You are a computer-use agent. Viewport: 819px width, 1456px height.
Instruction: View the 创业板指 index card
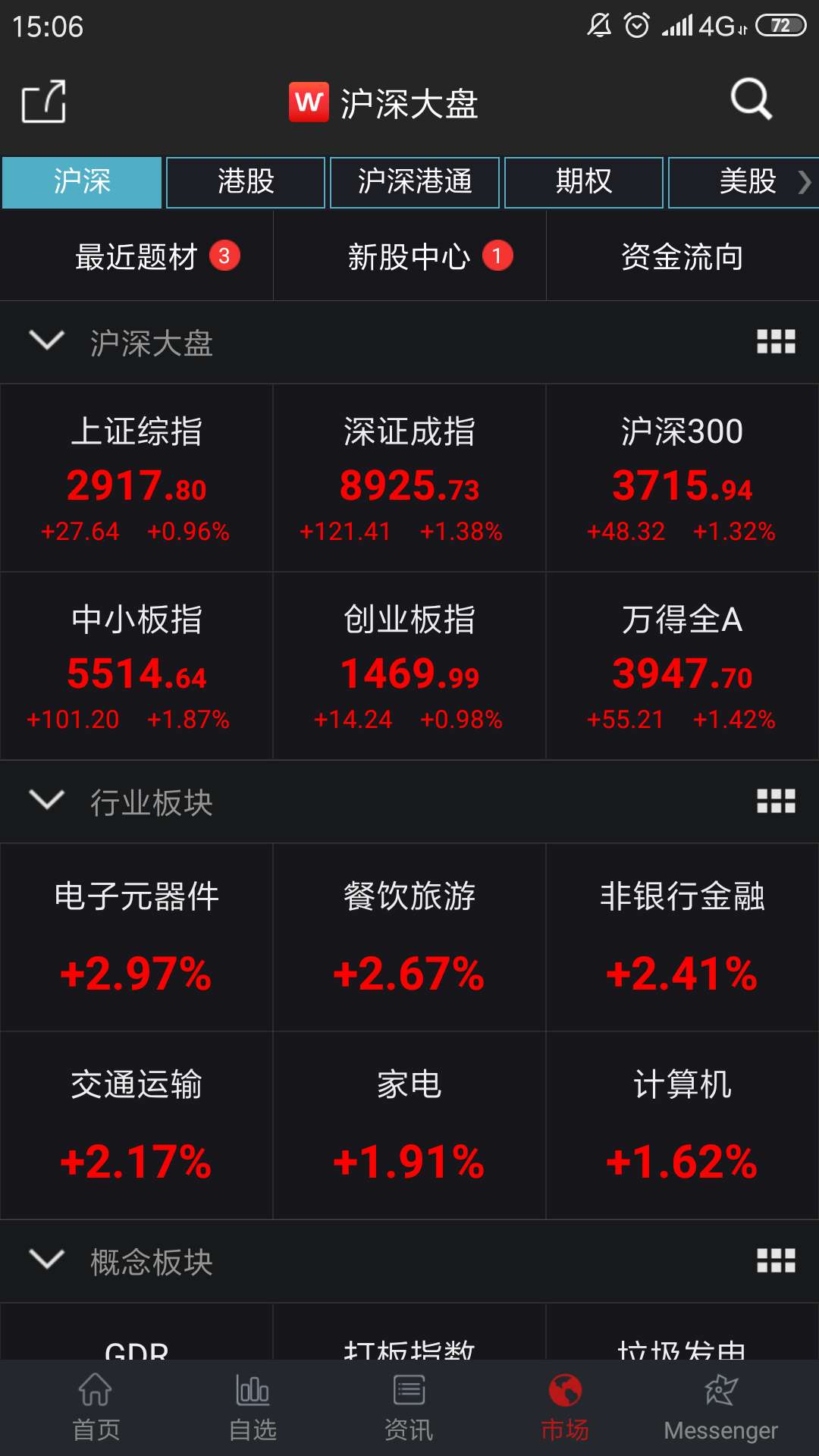409,666
